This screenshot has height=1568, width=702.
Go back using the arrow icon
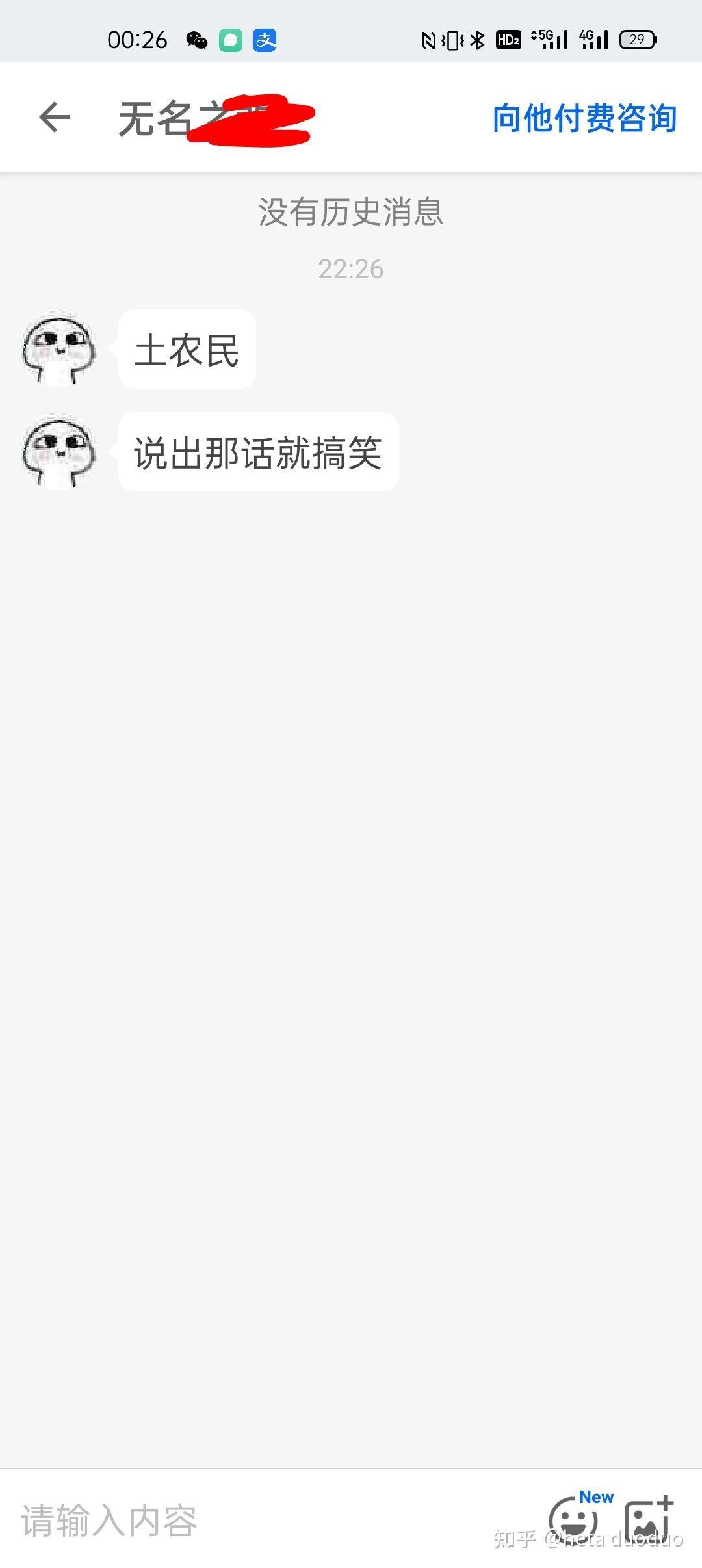[55, 118]
